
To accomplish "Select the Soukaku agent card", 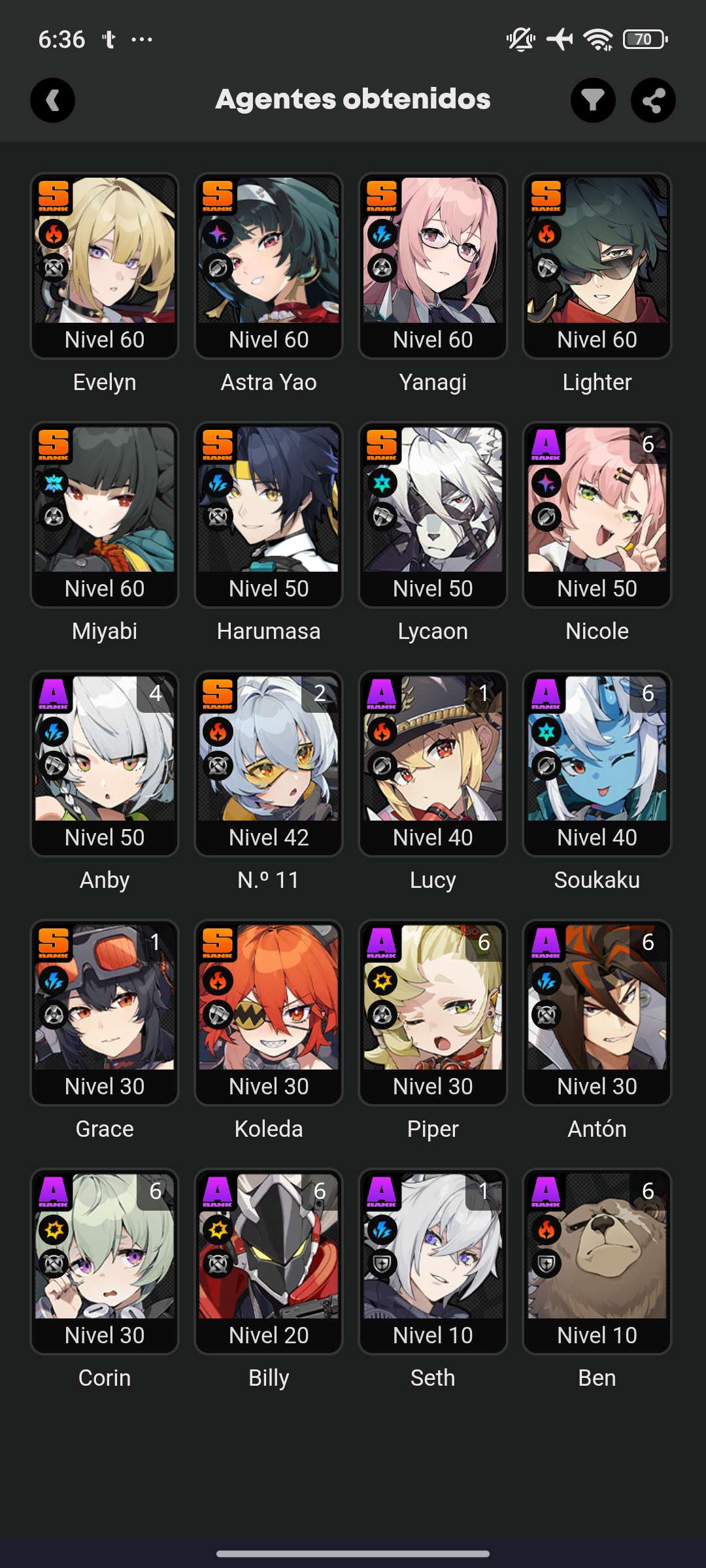I will pyautogui.click(x=597, y=763).
